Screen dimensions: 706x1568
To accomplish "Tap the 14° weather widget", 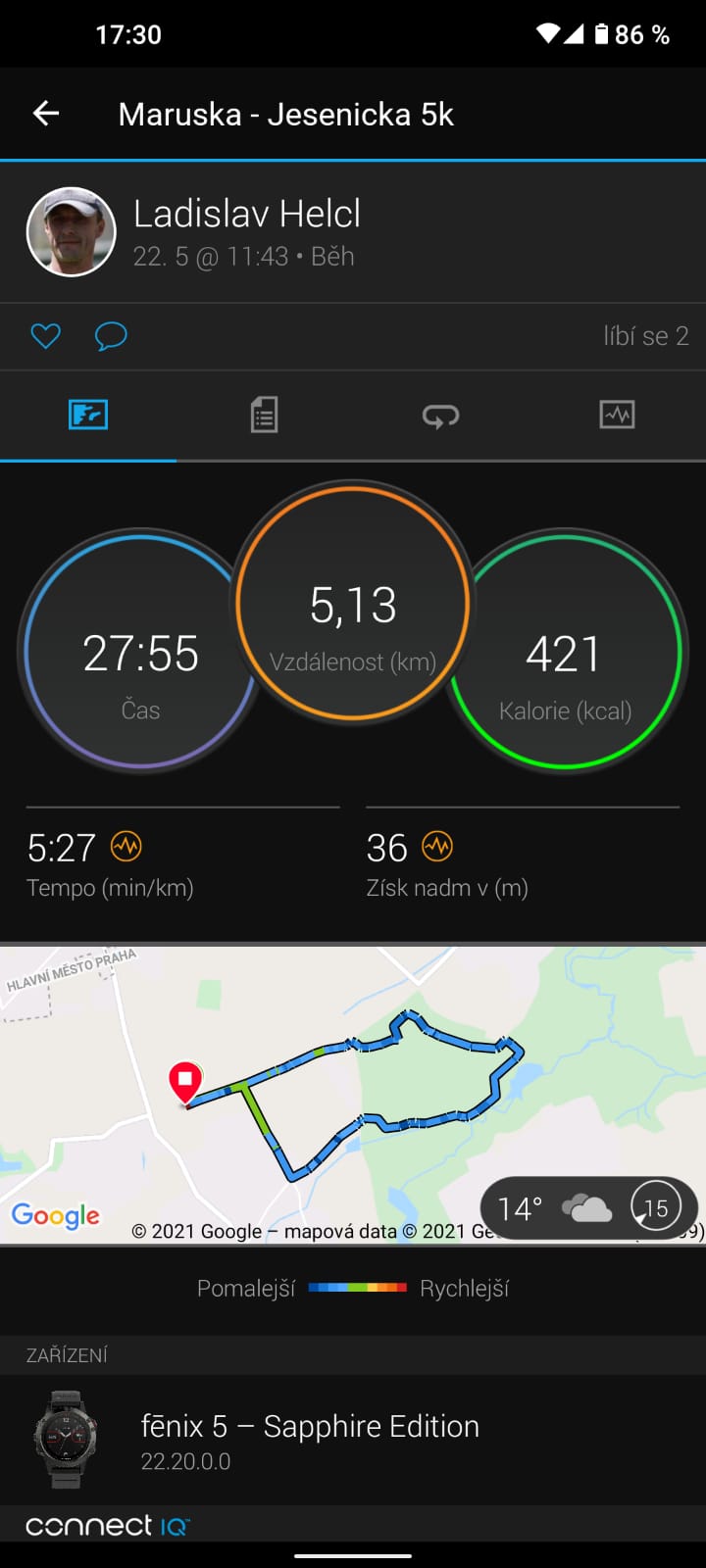I will click(x=588, y=1208).
